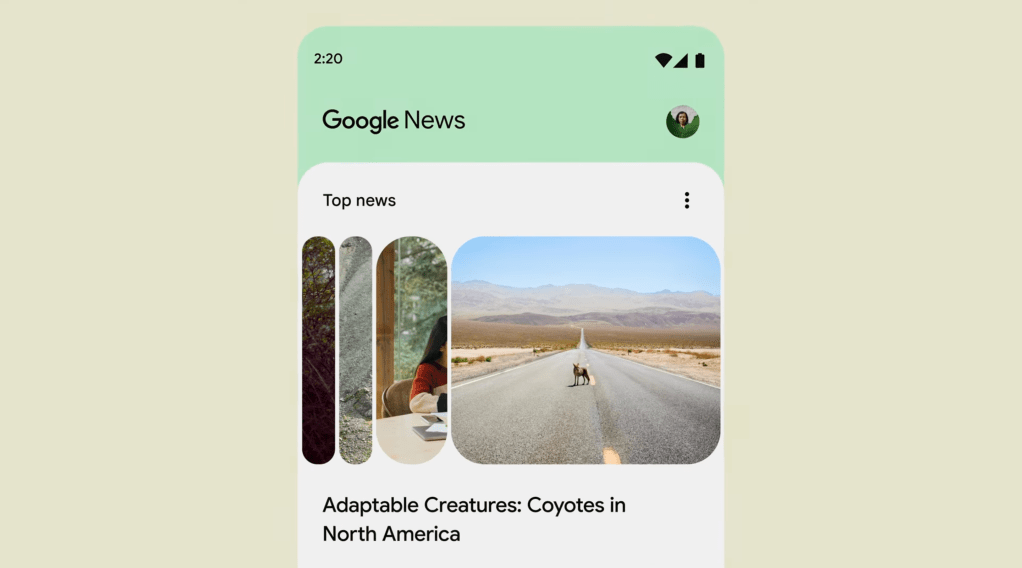Open the Top news overflow menu
1022x568 pixels.
[686, 200]
